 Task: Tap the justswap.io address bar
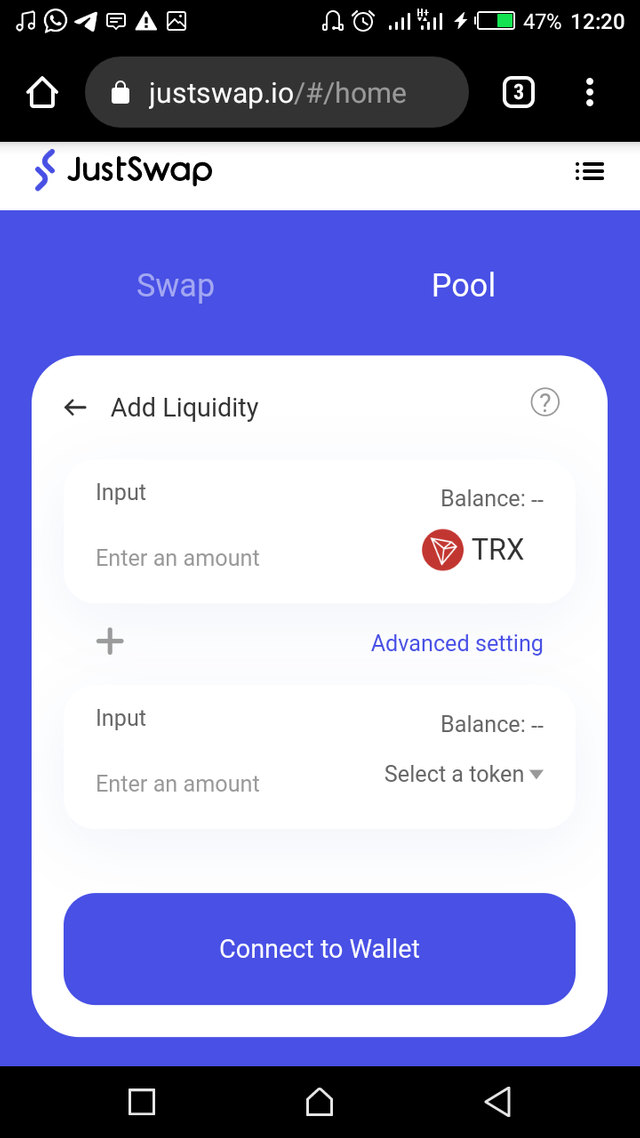276,92
